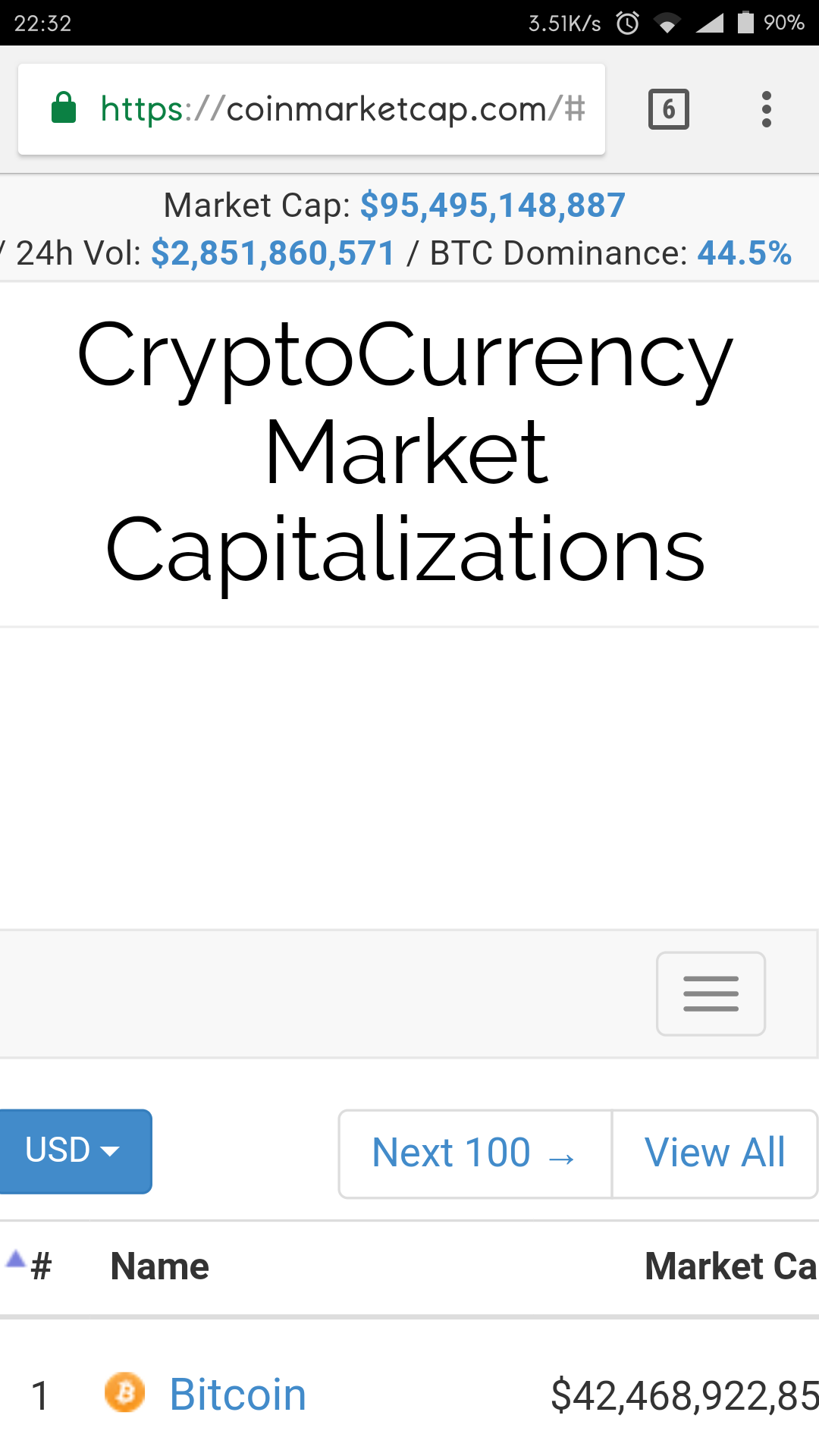This screenshot has width=819, height=1456.
Task: Open the BTC Dominance percentage link
Action: coord(744,253)
